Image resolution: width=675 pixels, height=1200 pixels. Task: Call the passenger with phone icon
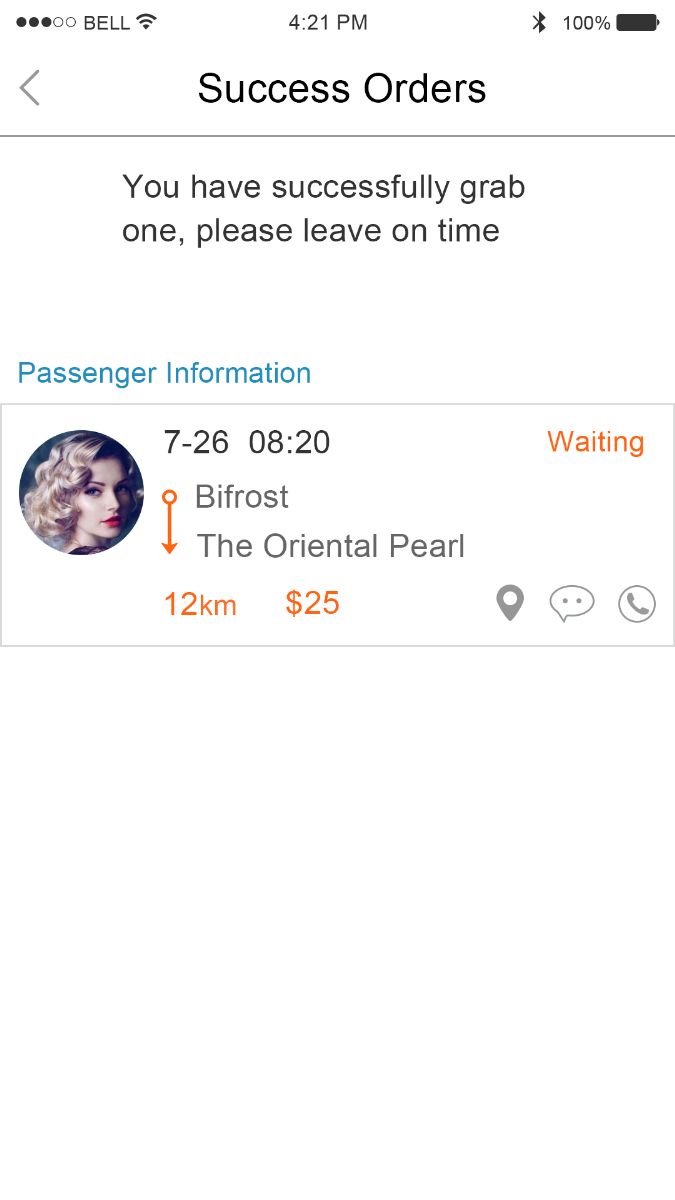pyautogui.click(x=637, y=604)
